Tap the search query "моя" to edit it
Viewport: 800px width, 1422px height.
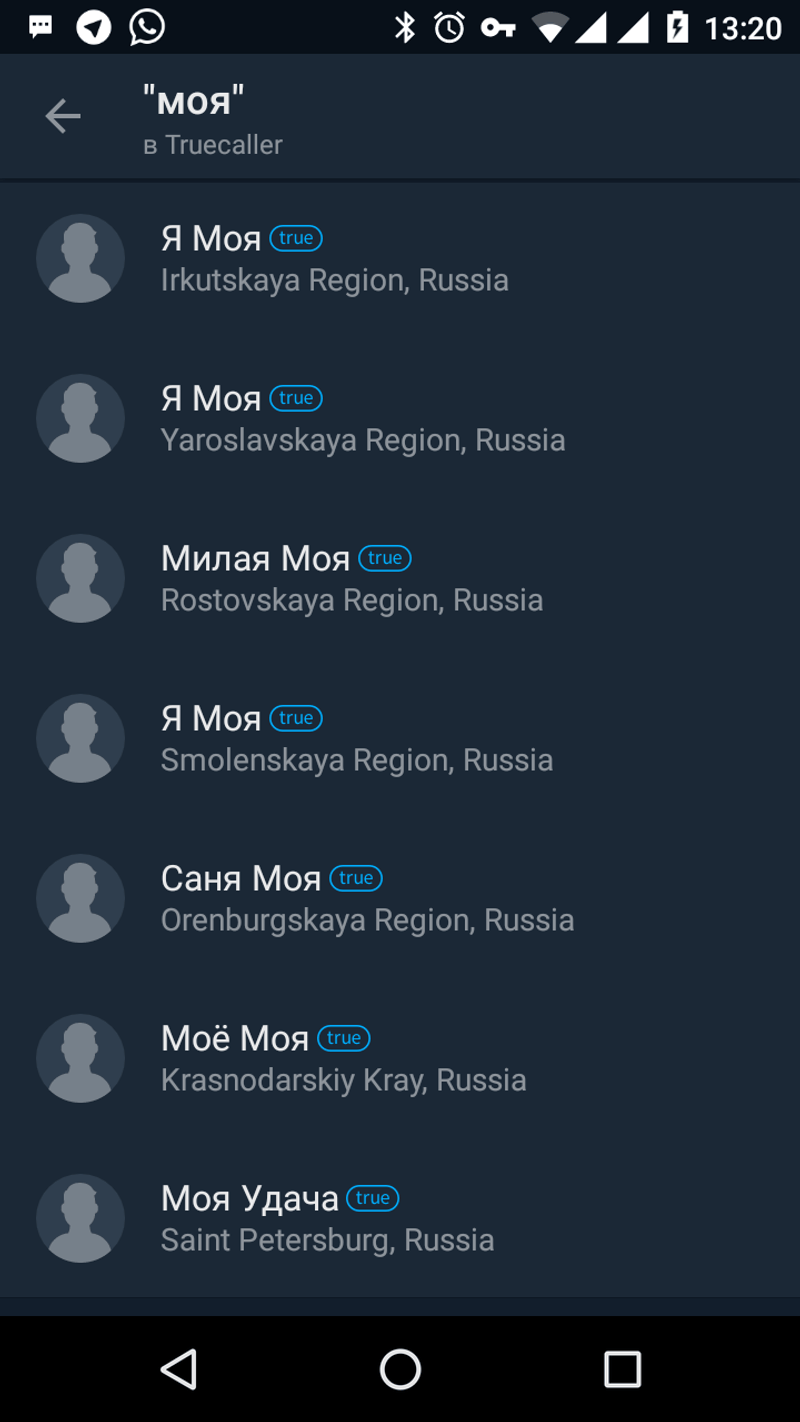pyautogui.click(x=194, y=100)
